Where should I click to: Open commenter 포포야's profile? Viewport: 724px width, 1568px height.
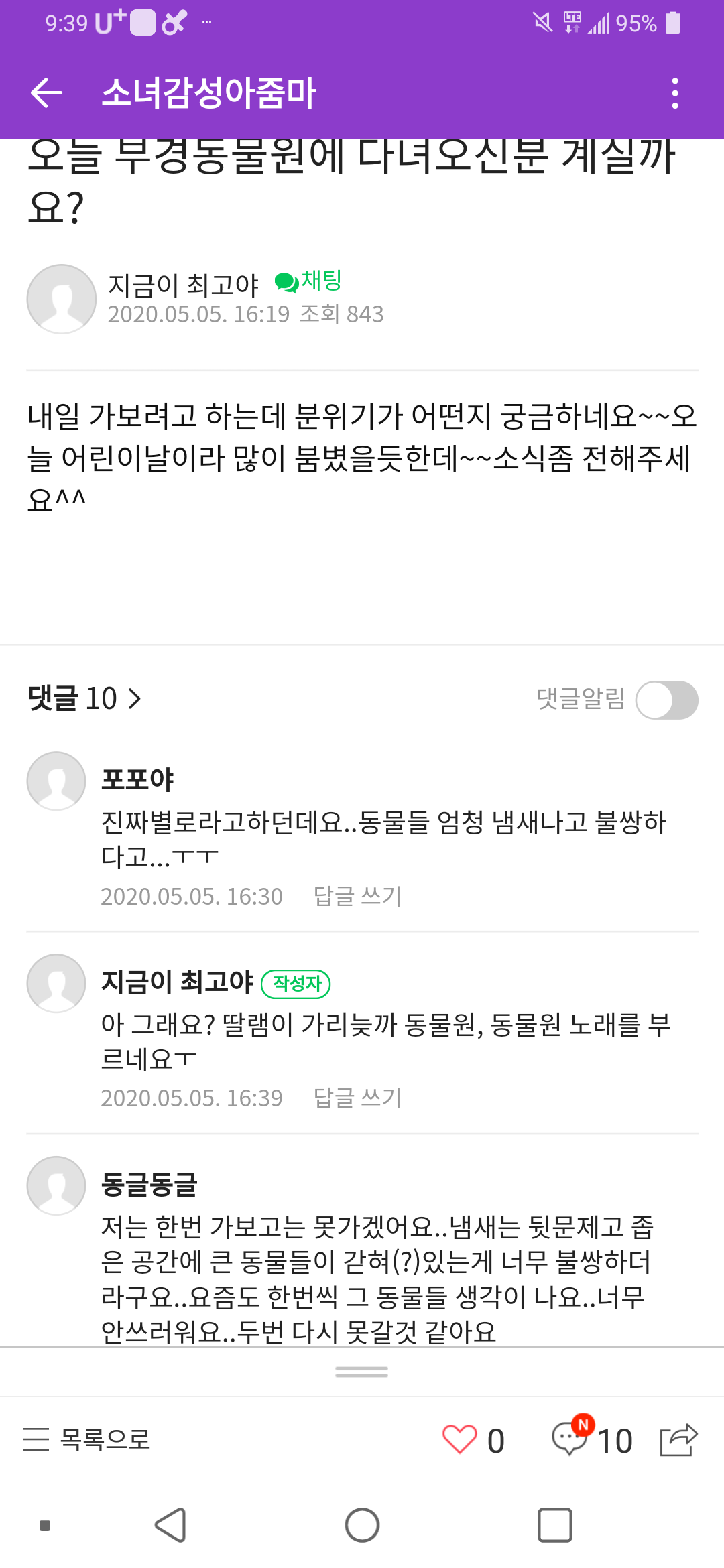56,781
